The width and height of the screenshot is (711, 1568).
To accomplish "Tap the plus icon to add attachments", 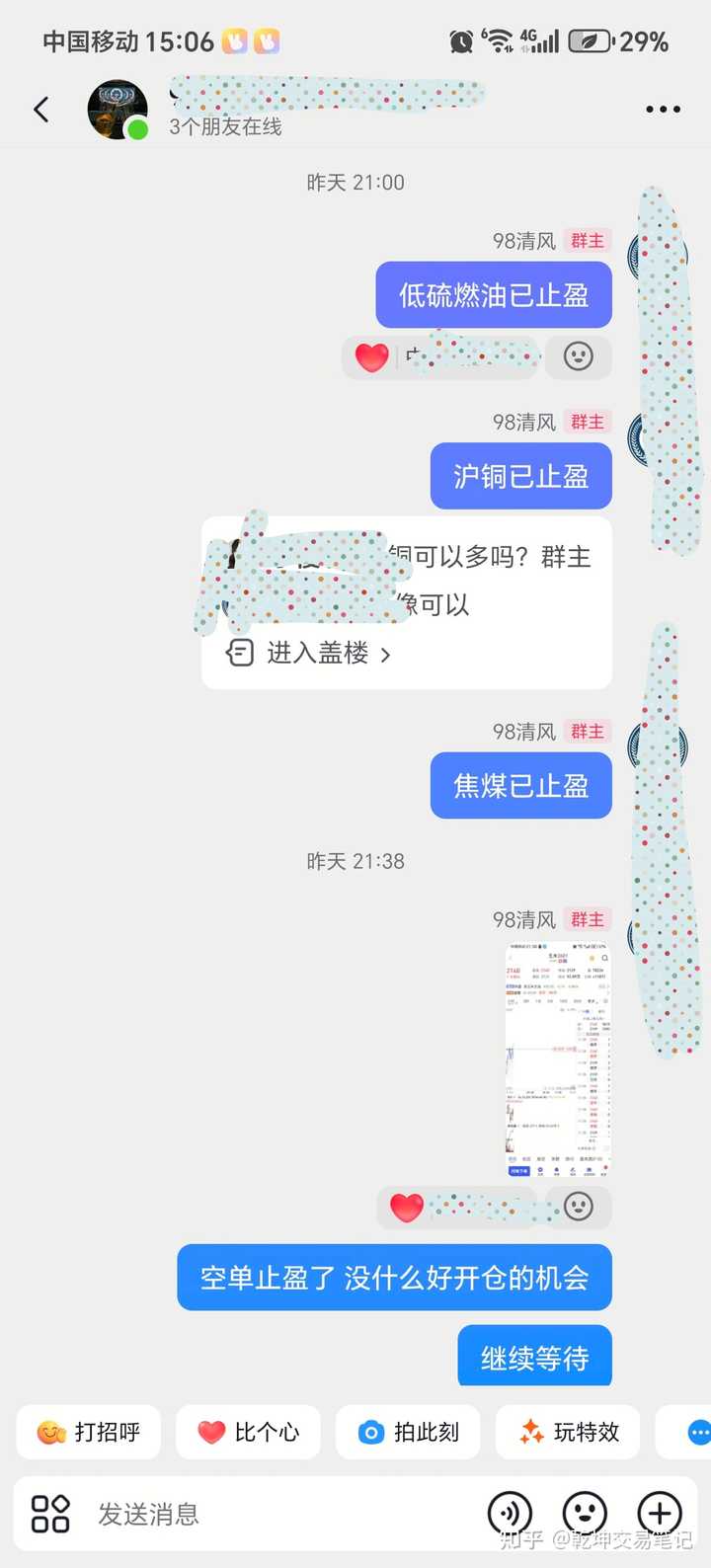I will point(659,1513).
